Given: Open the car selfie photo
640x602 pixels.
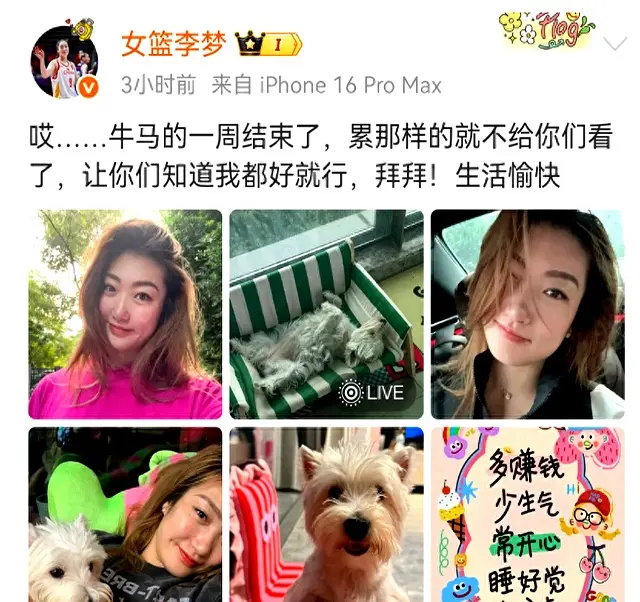Looking at the screenshot, I should tap(527, 314).
